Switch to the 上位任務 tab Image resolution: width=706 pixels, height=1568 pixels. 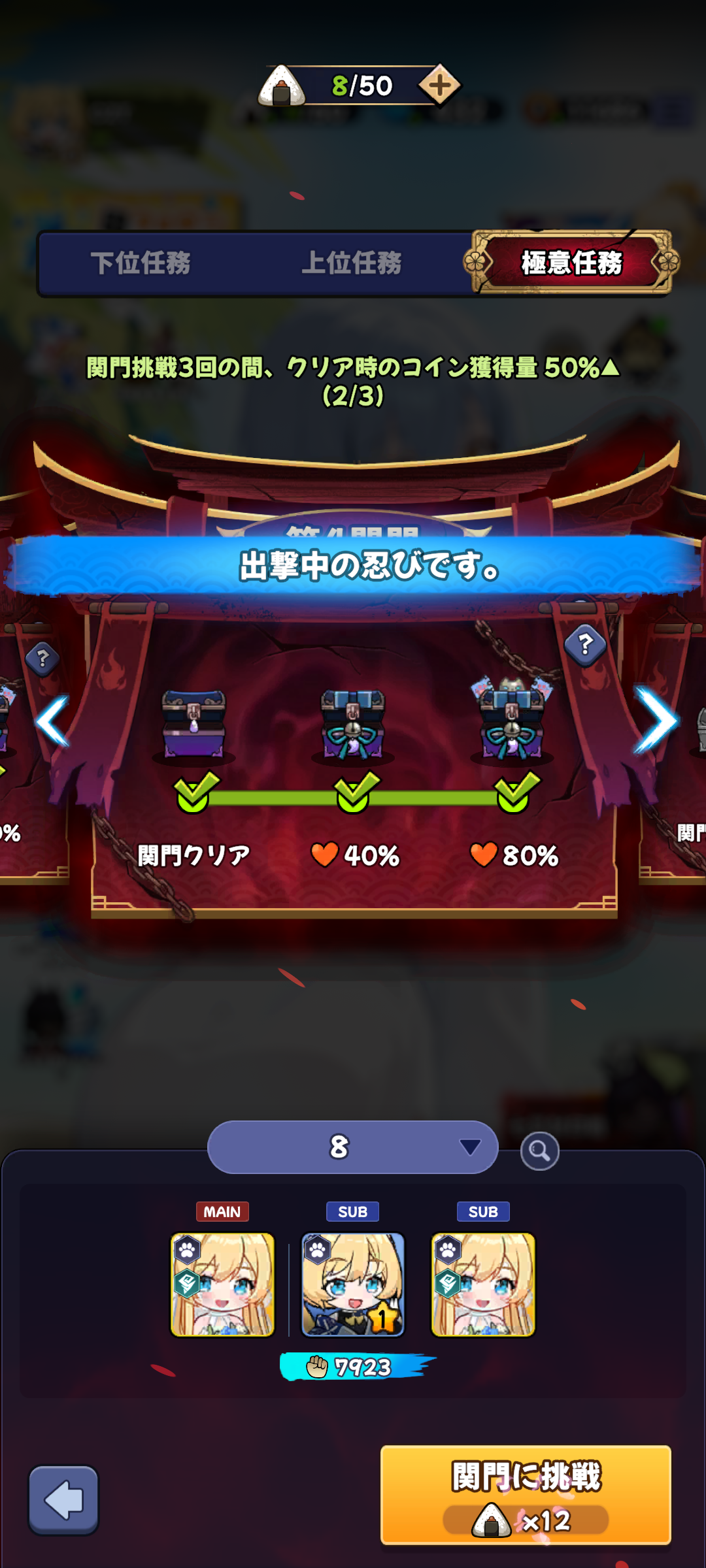[352, 263]
